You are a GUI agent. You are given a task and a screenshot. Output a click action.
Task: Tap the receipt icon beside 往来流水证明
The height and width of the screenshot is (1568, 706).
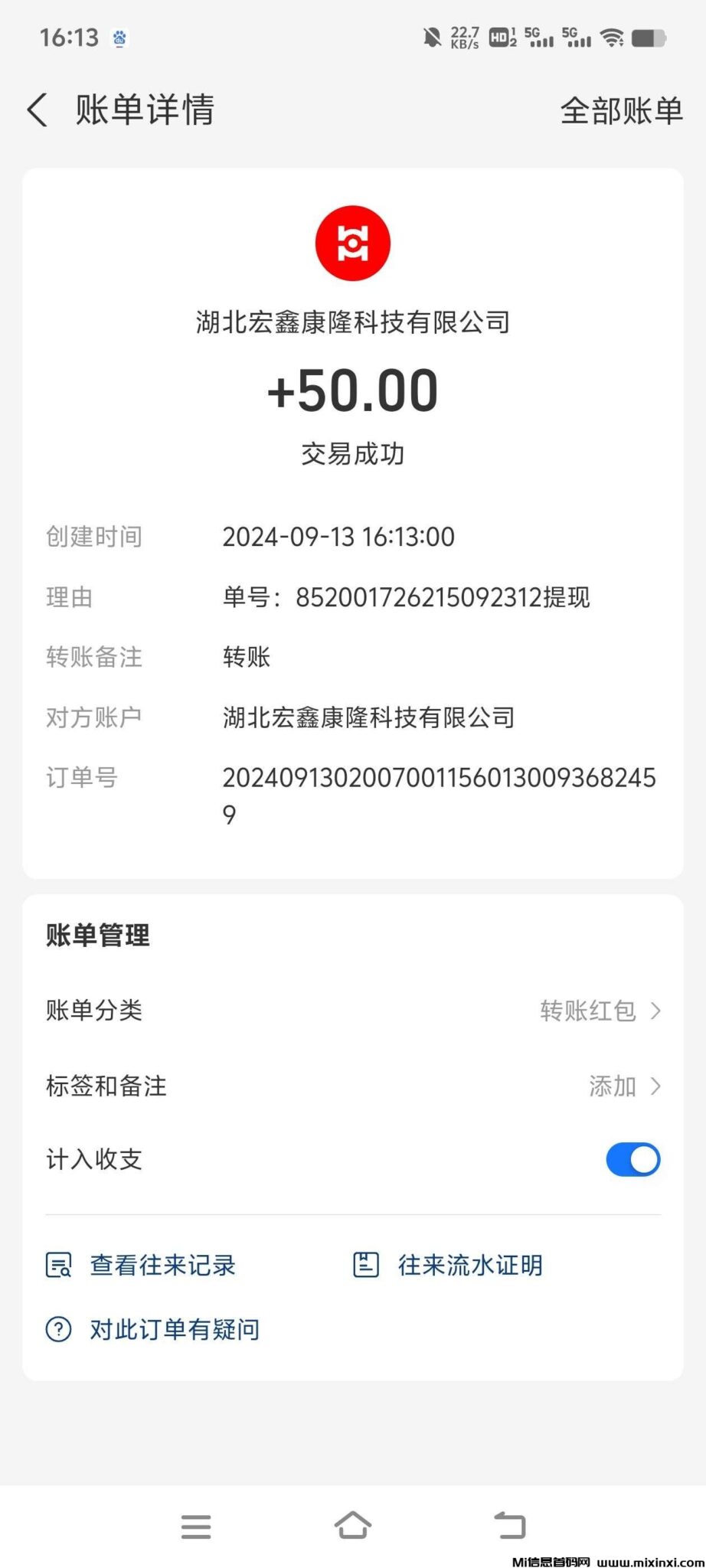(366, 1265)
